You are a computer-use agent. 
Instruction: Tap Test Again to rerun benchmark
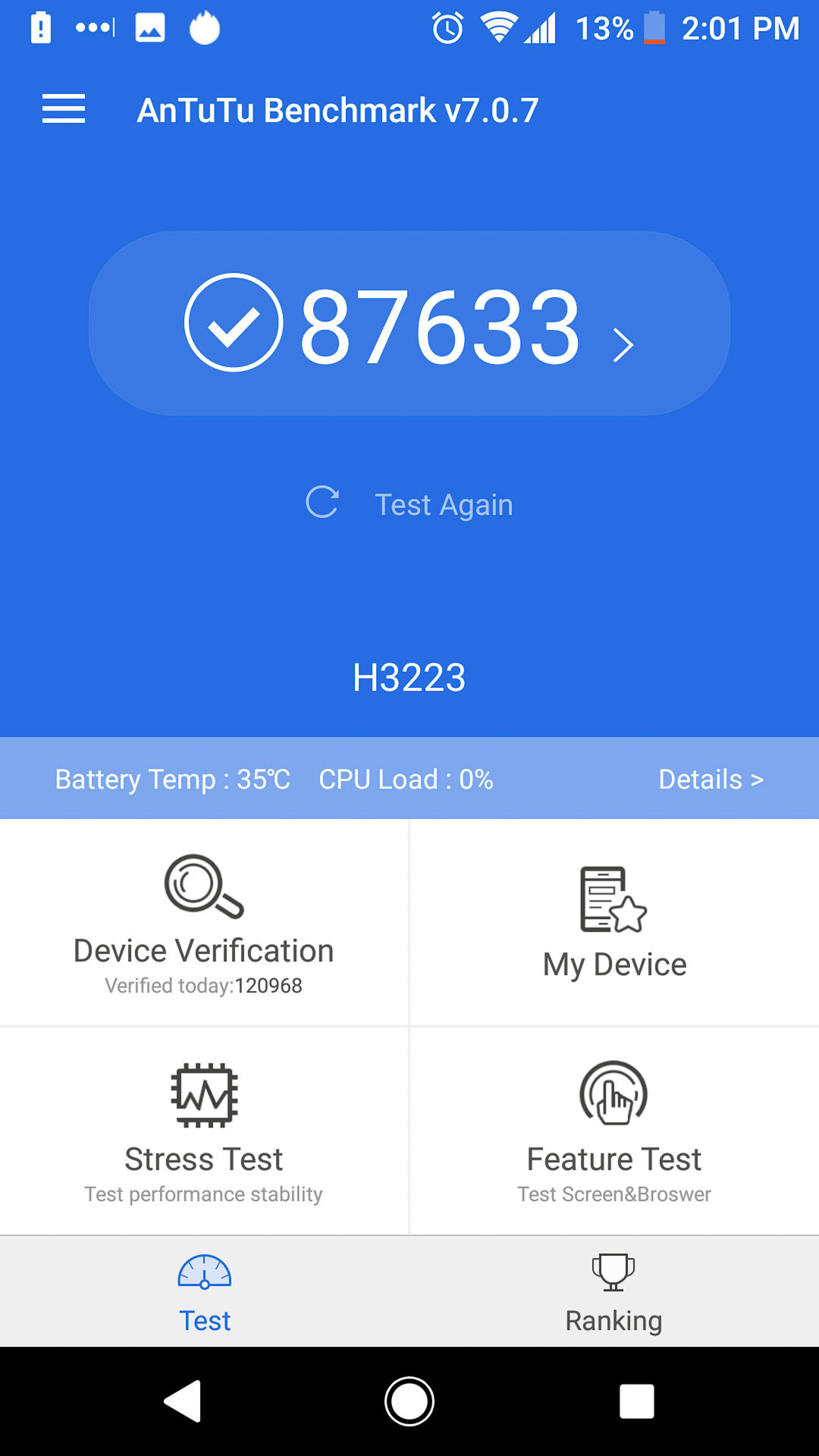click(x=409, y=504)
